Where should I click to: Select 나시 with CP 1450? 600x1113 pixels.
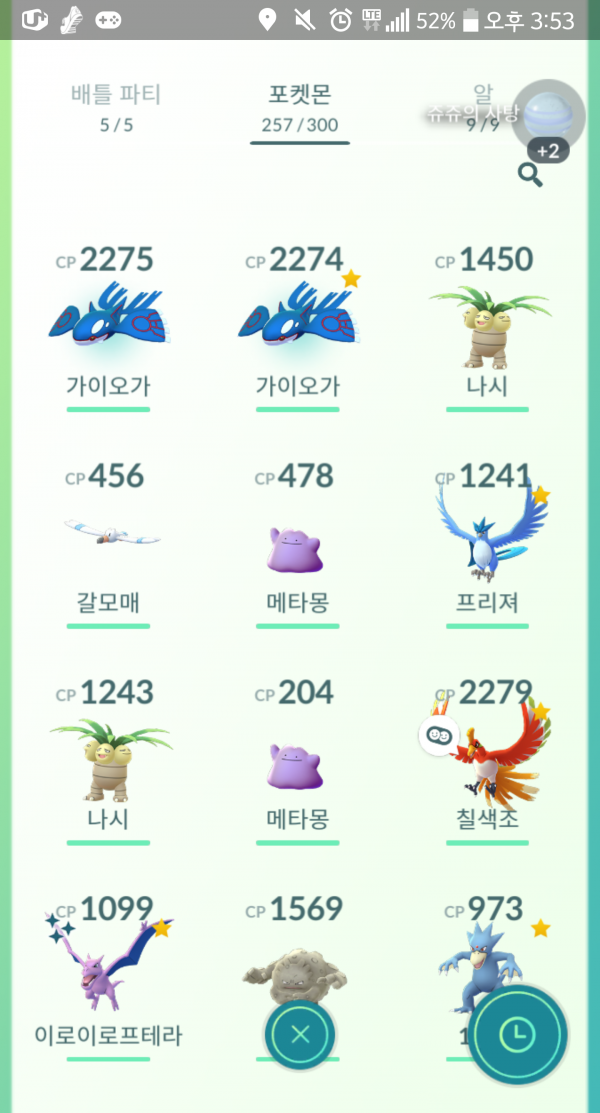tap(487, 325)
